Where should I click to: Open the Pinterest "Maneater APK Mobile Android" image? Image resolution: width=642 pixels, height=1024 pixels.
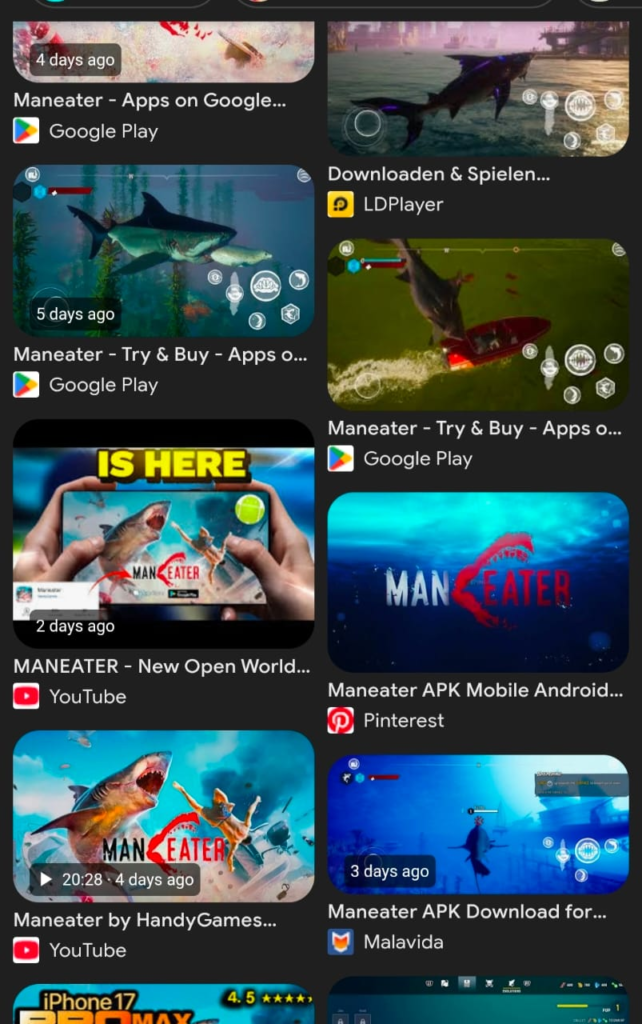[x=478, y=583]
